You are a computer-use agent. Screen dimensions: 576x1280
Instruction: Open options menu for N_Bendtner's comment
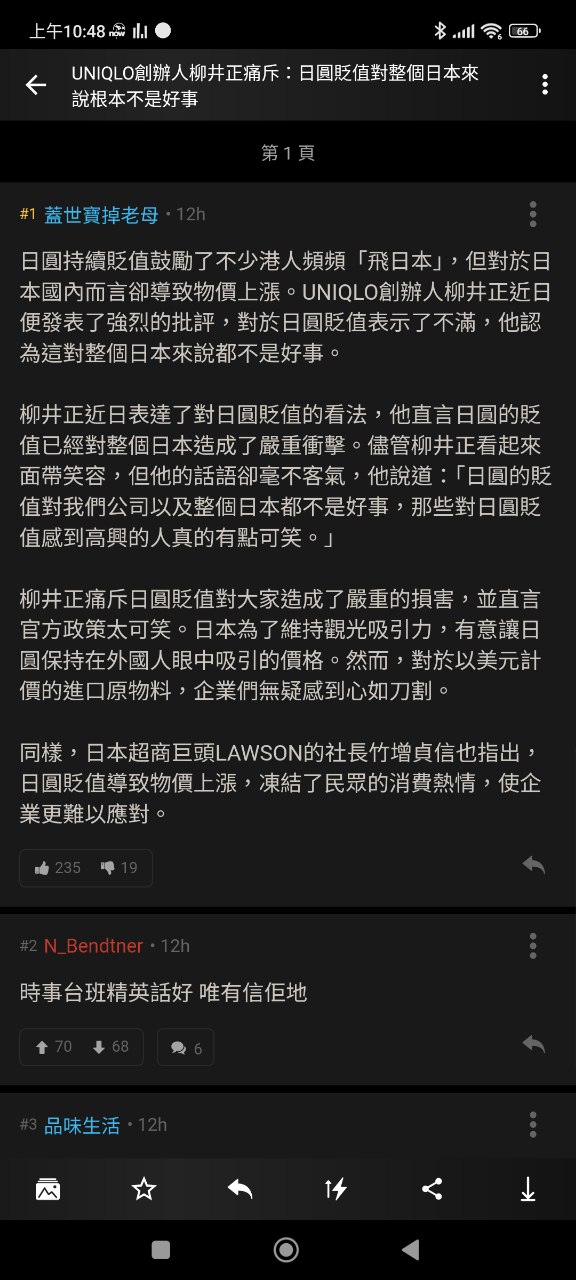tap(533, 946)
